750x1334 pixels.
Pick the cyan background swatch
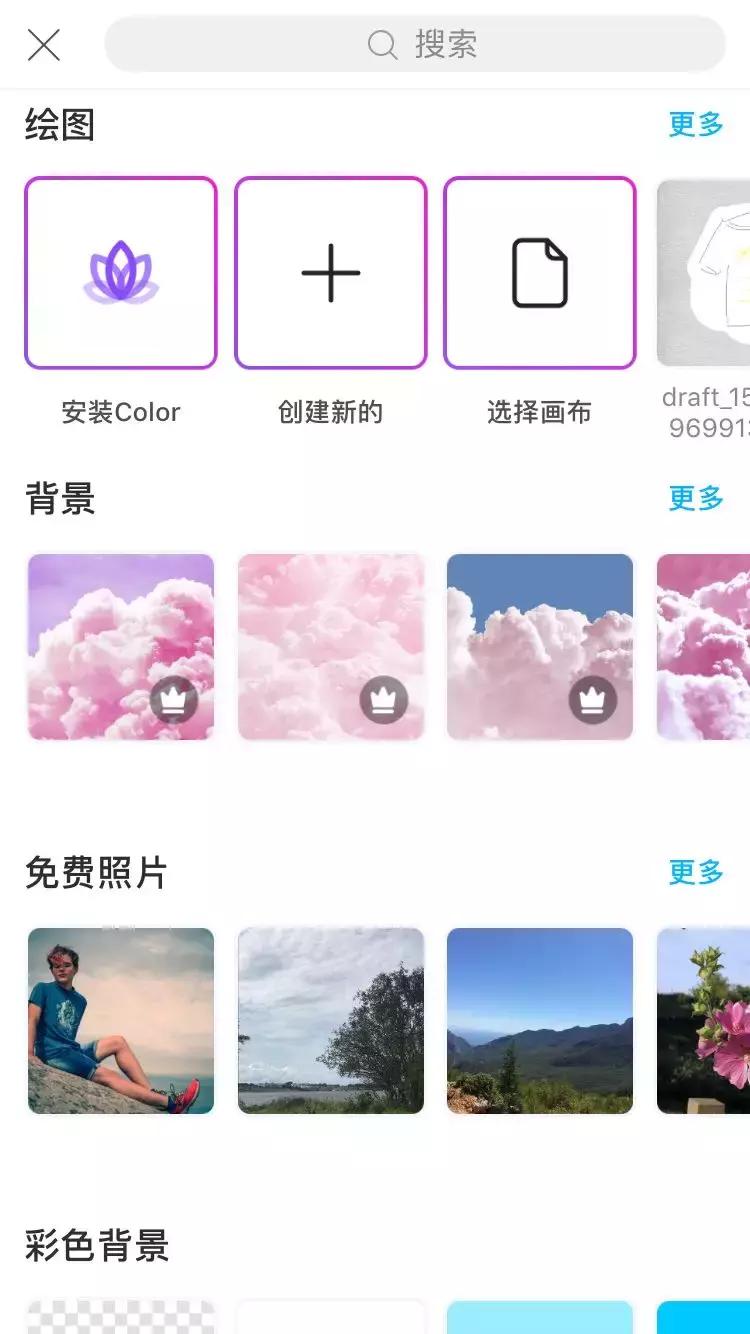pyautogui.click(x=712, y=1320)
